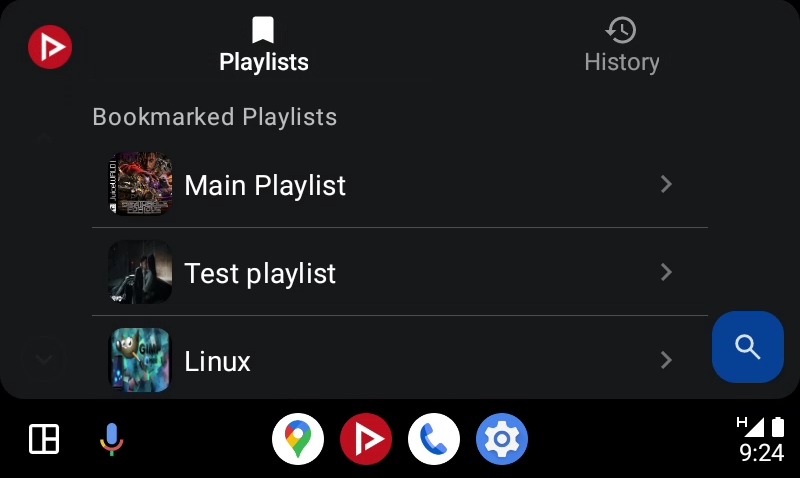Select the Playlists tab
This screenshot has height=478, width=800.
pyautogui.click(x=264, y=45)
